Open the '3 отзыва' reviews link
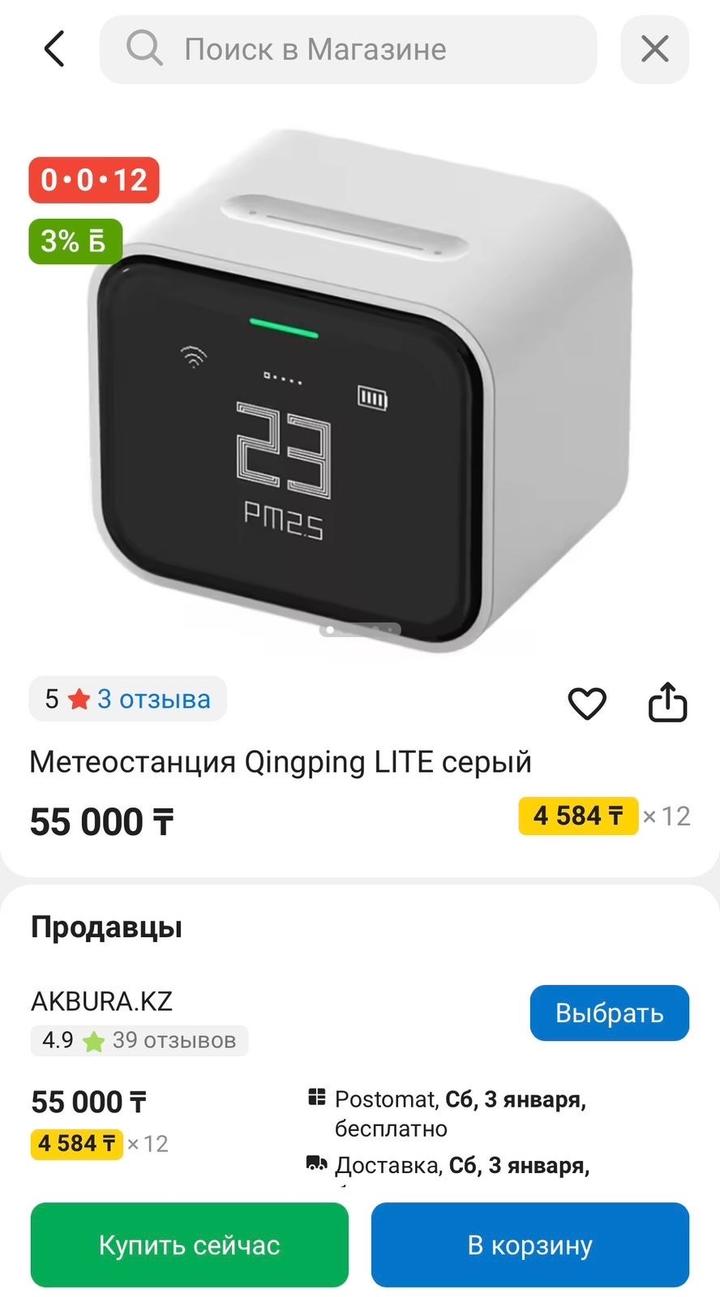Screen dimensions: 720x1297 click(153, 699)
